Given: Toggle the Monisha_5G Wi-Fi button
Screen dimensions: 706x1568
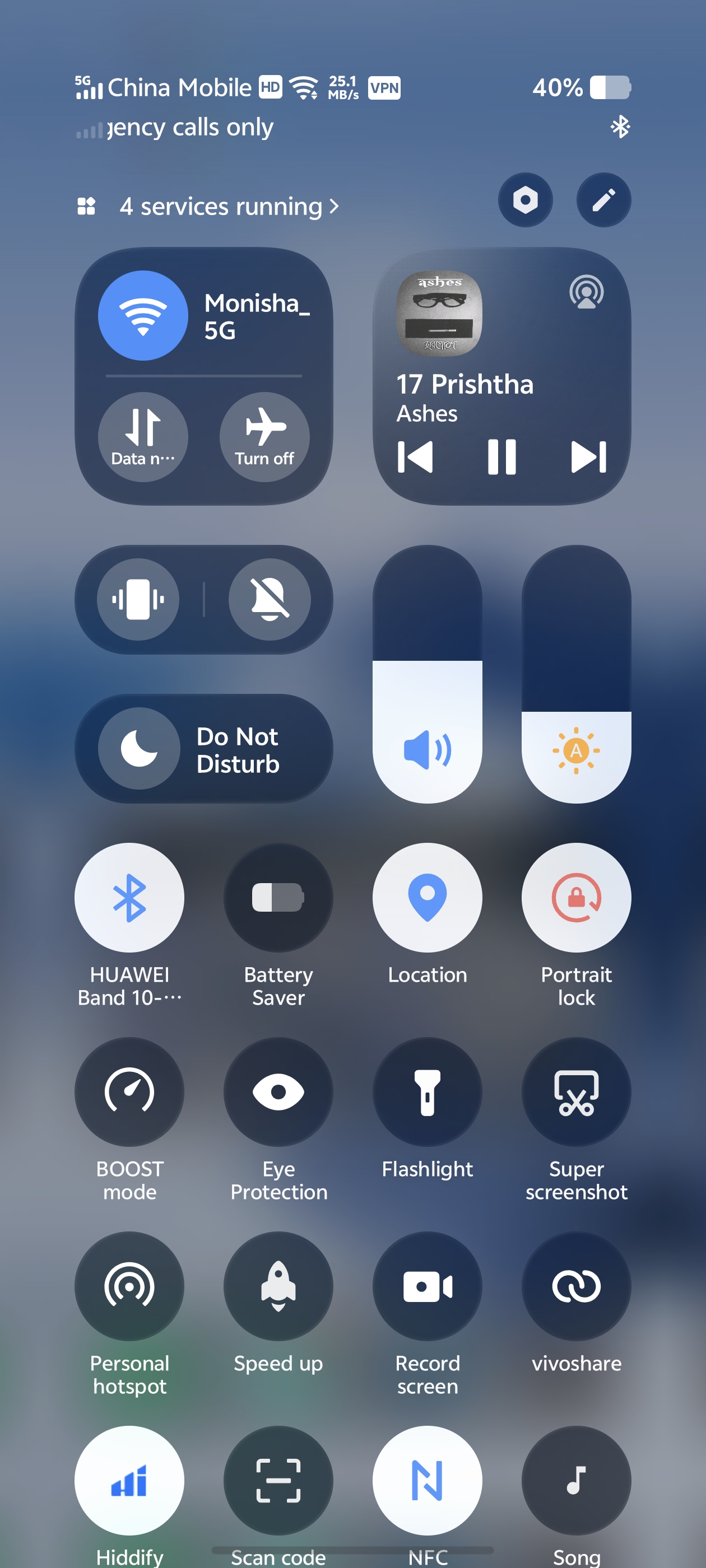Looking at the screenshot, I should point(143,315).
